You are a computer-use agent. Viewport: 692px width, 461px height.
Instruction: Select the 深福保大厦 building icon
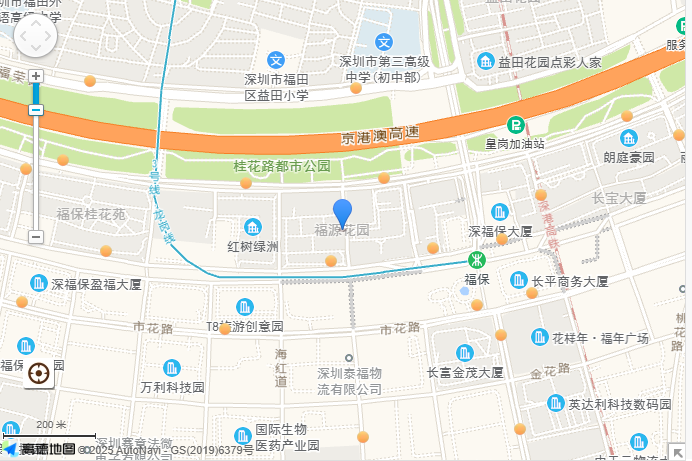point(500,212)
